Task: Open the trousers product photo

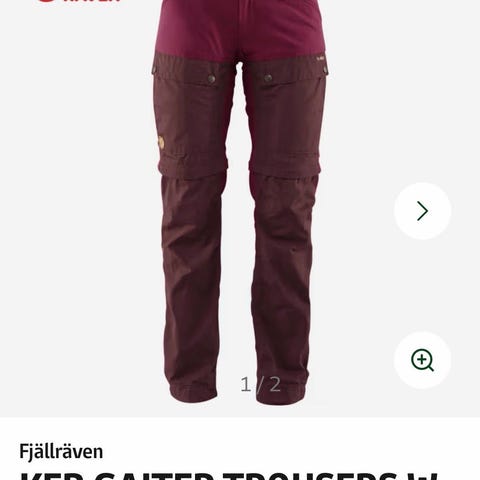Action: 240,200
